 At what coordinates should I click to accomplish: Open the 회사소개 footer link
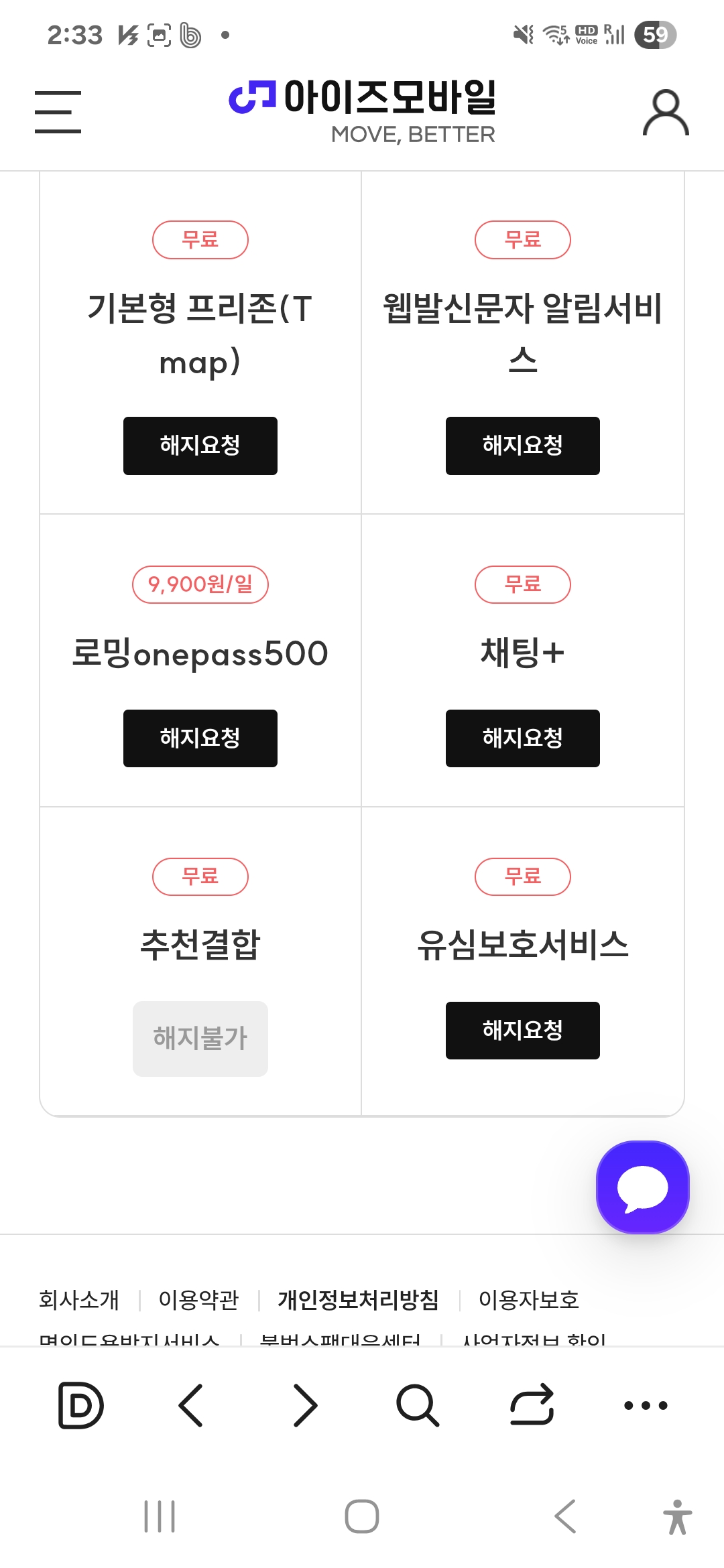(79, 1300)
